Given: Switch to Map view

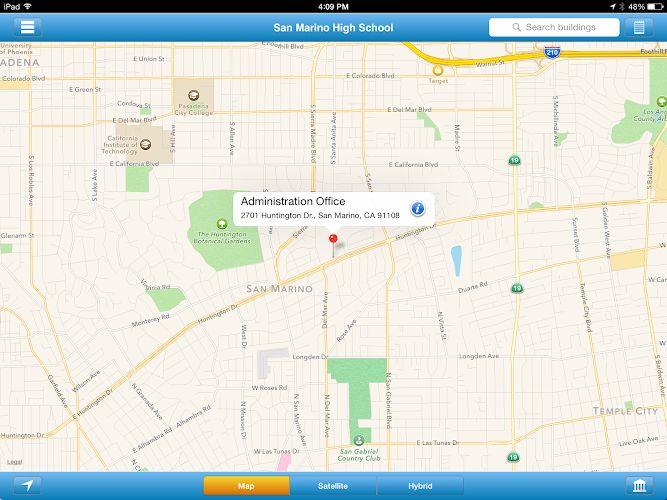Looking at the screenshot, I should 246,486.
